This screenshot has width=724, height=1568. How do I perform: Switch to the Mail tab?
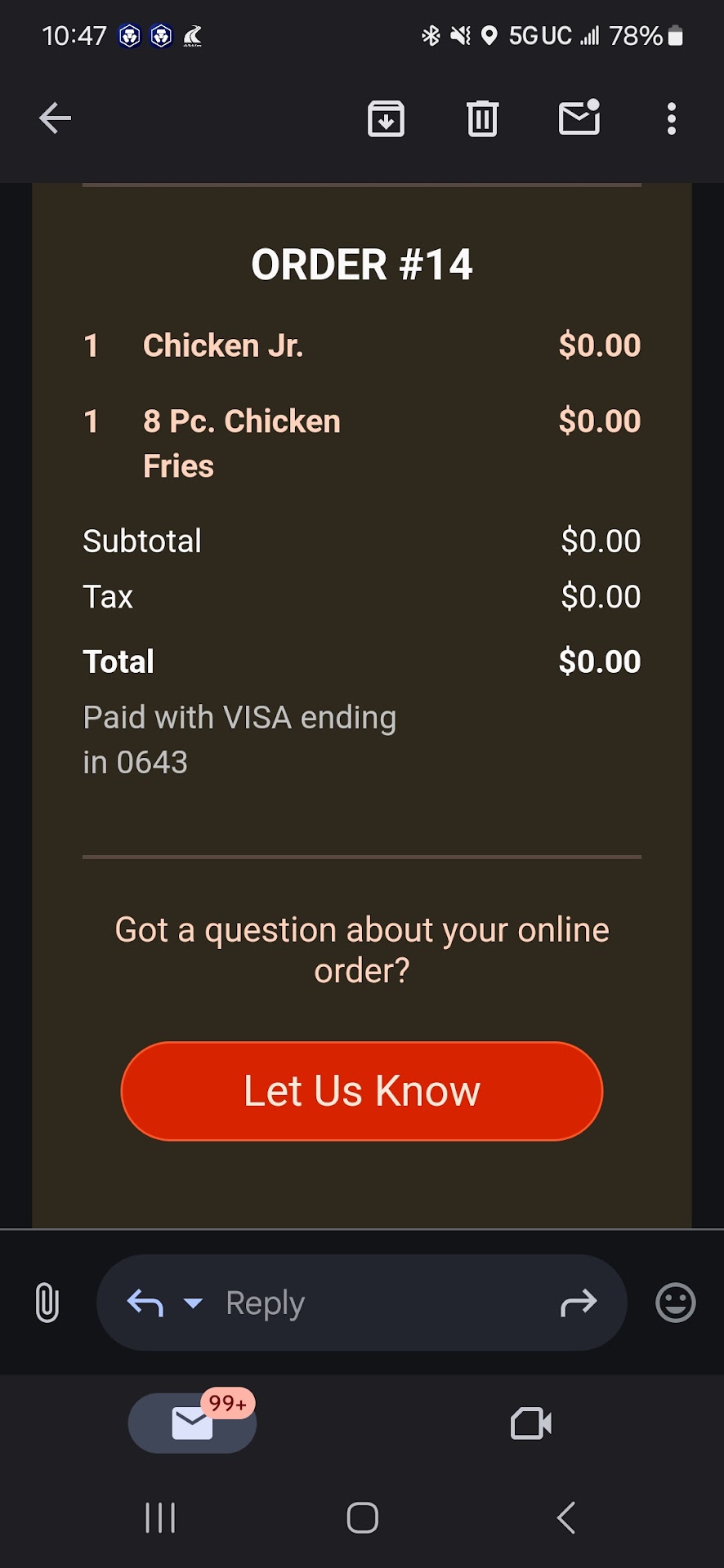pyautogui.click(x=192, y=1423)
